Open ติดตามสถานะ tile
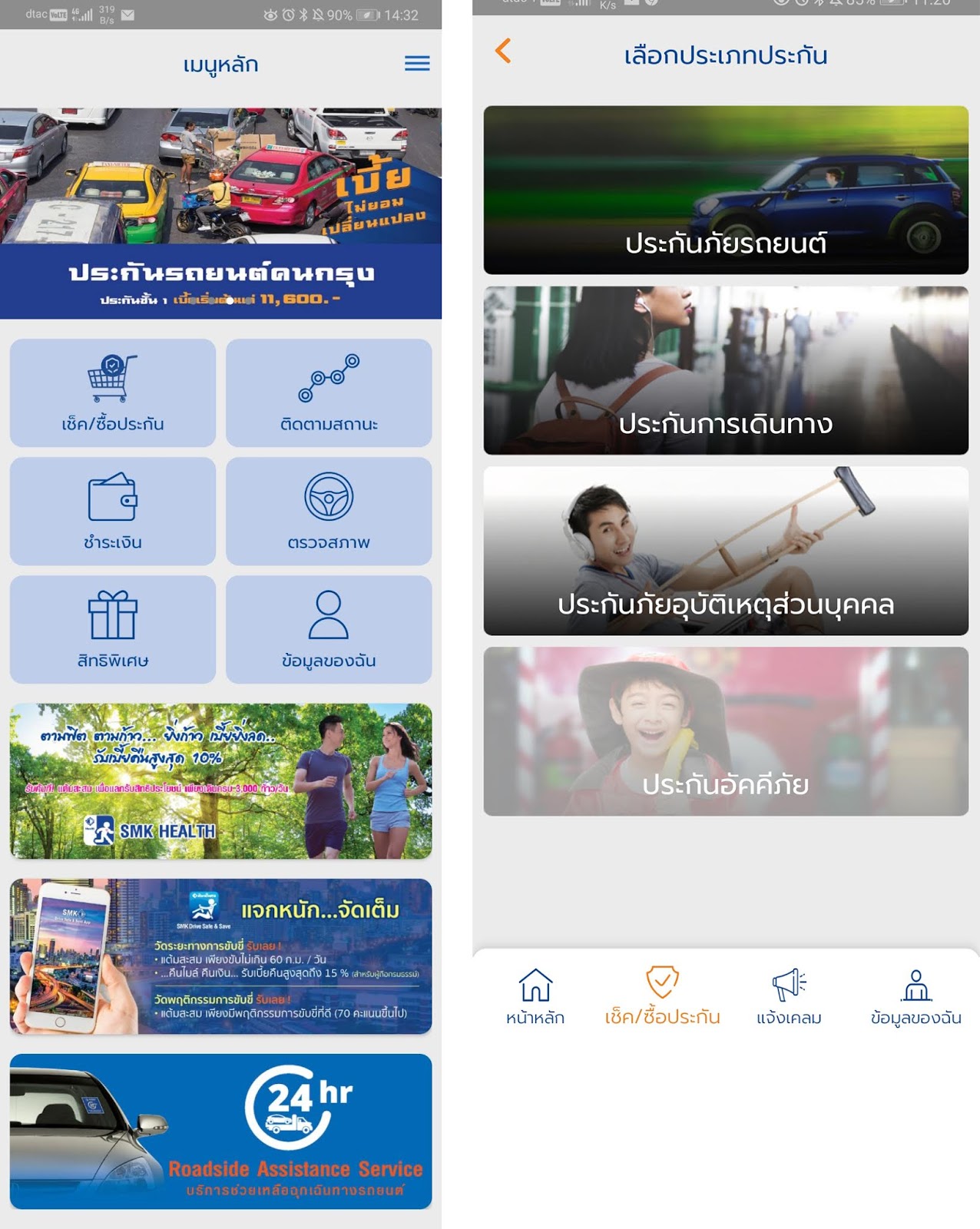Image resolution: width=980 pixels, height=1229 pixels. pyautogui.click(x=329, y=393)
